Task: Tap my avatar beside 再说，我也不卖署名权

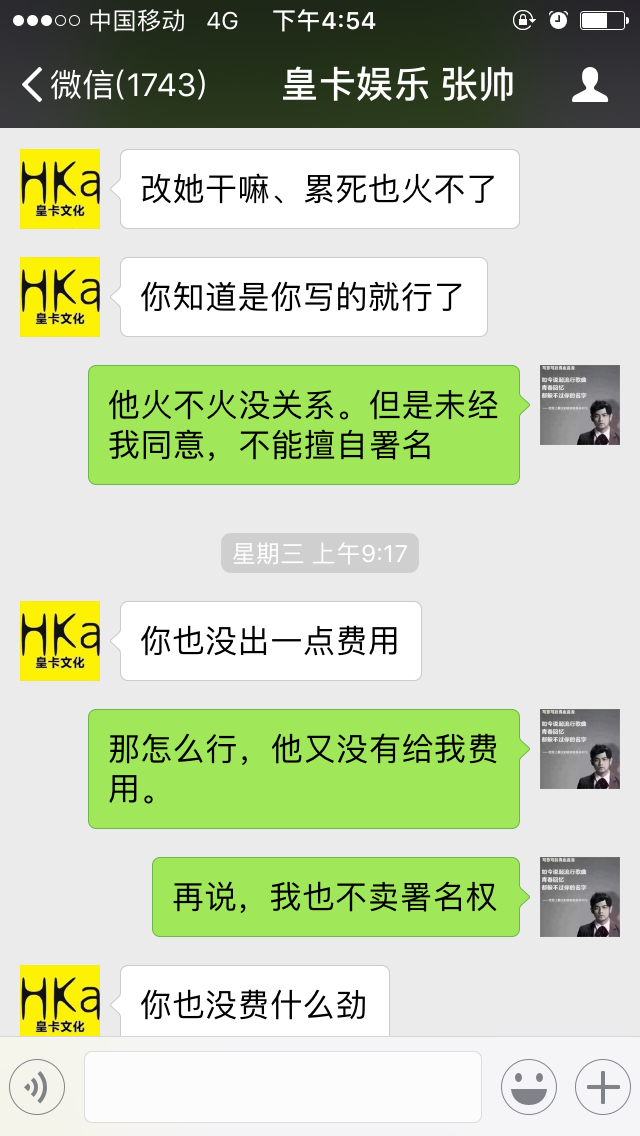Action: [x=580, y=897]
